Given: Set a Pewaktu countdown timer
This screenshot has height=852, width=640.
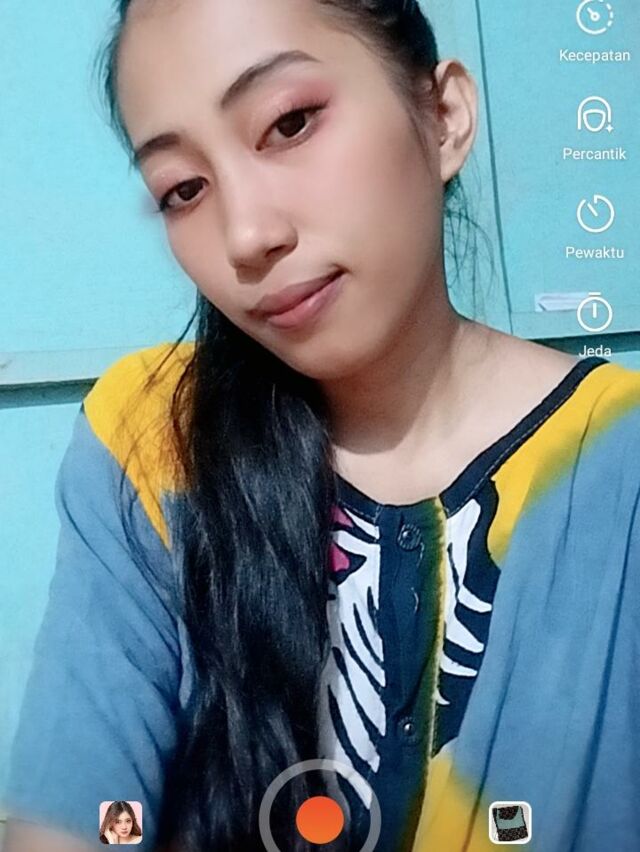Looking at the screenshot, I should click(x=594, y=213).
